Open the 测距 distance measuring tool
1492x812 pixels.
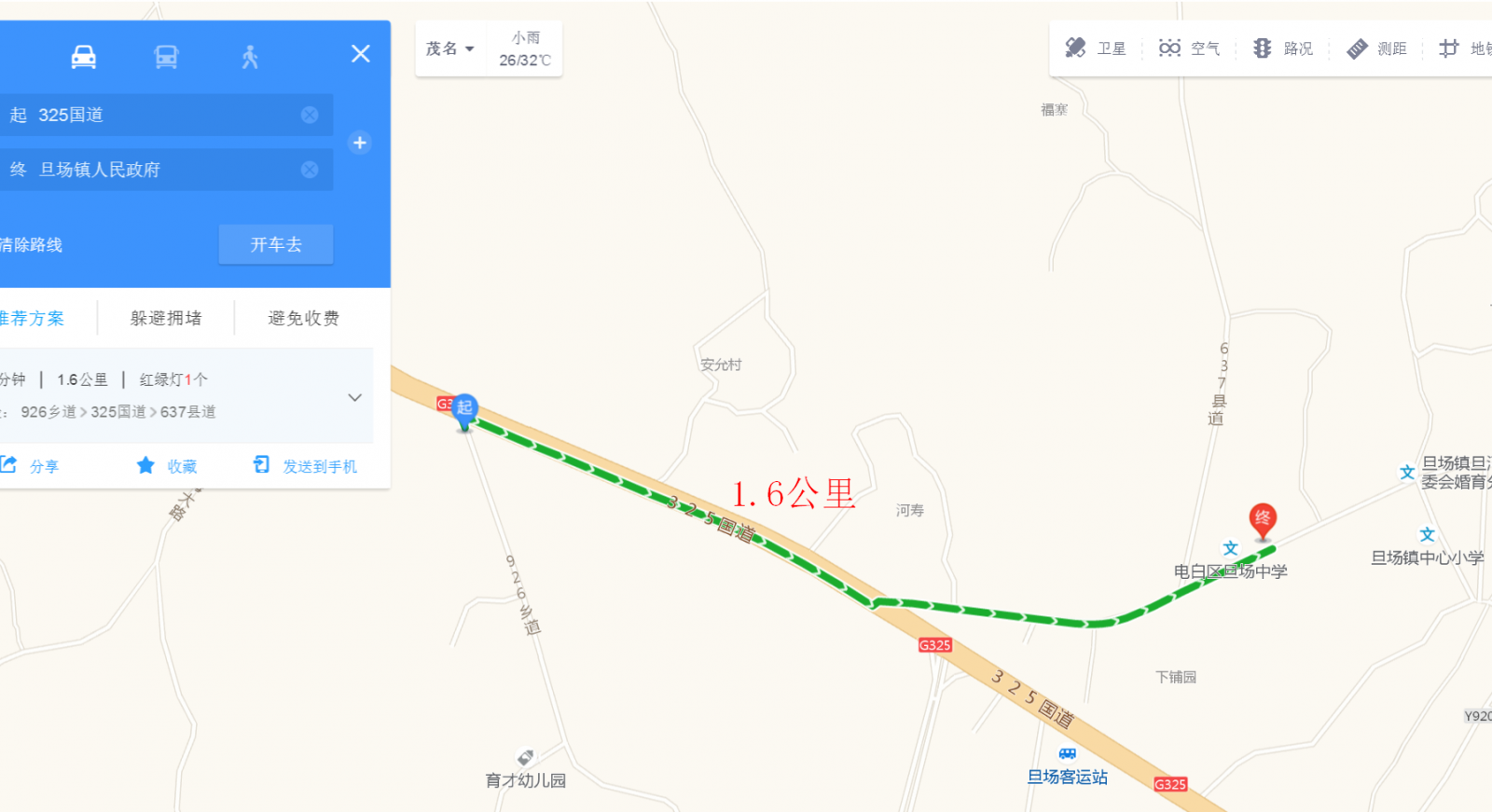pos(1376,48)
